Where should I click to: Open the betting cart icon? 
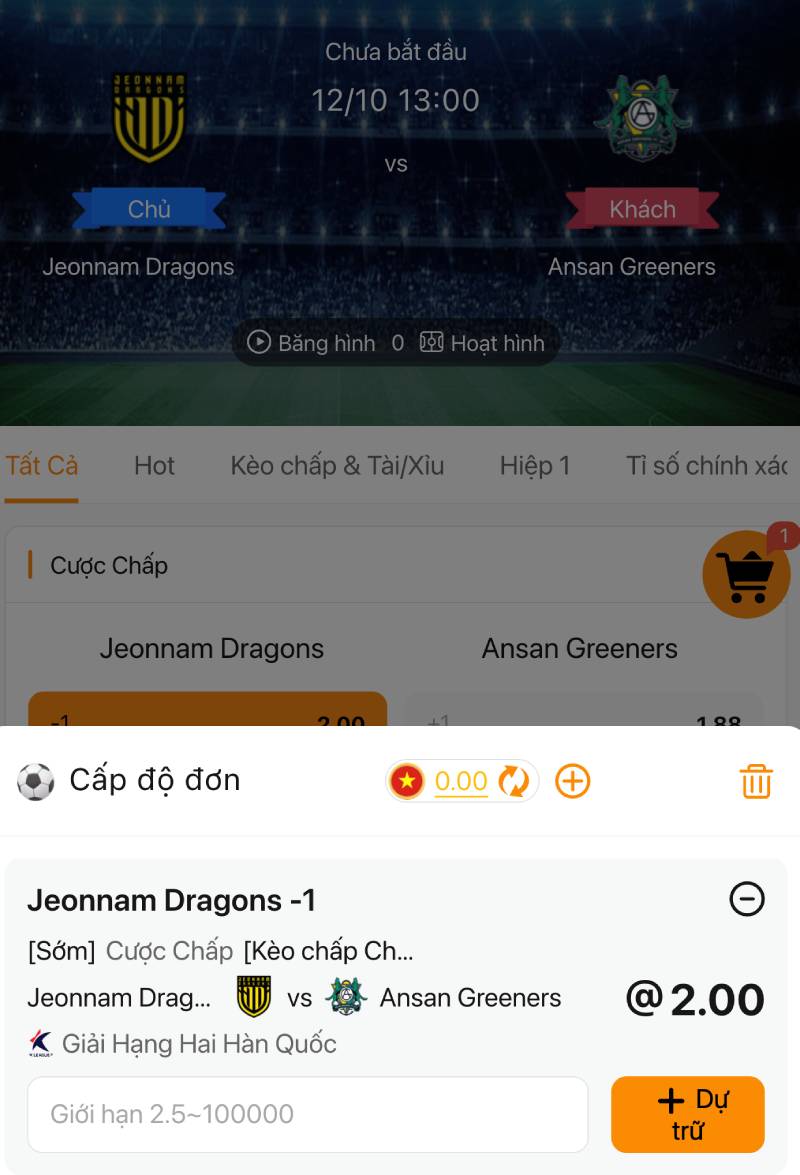coord(745,573)
